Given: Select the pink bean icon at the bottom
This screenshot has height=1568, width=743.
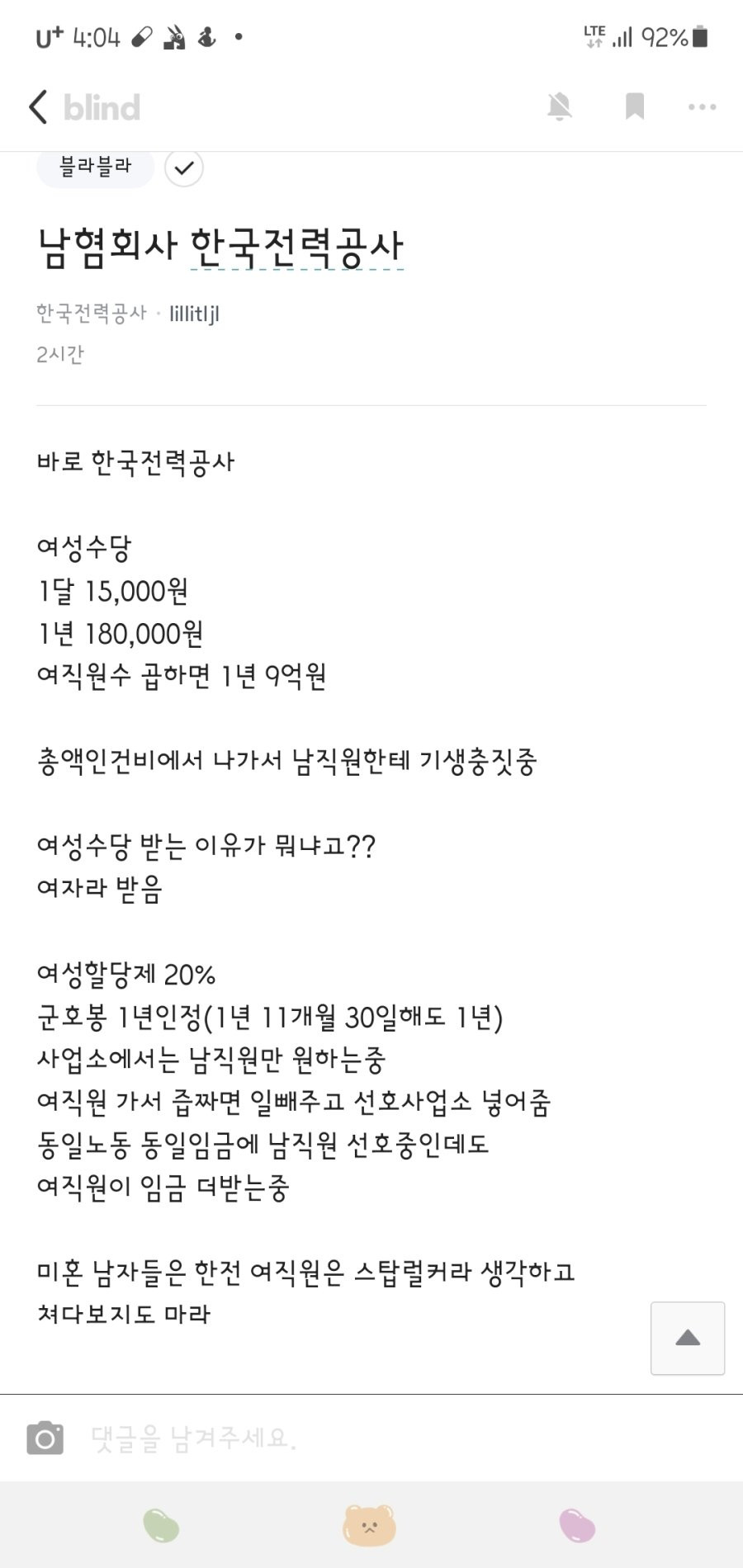Looking at the screenshot, I should coord(577,1525).
